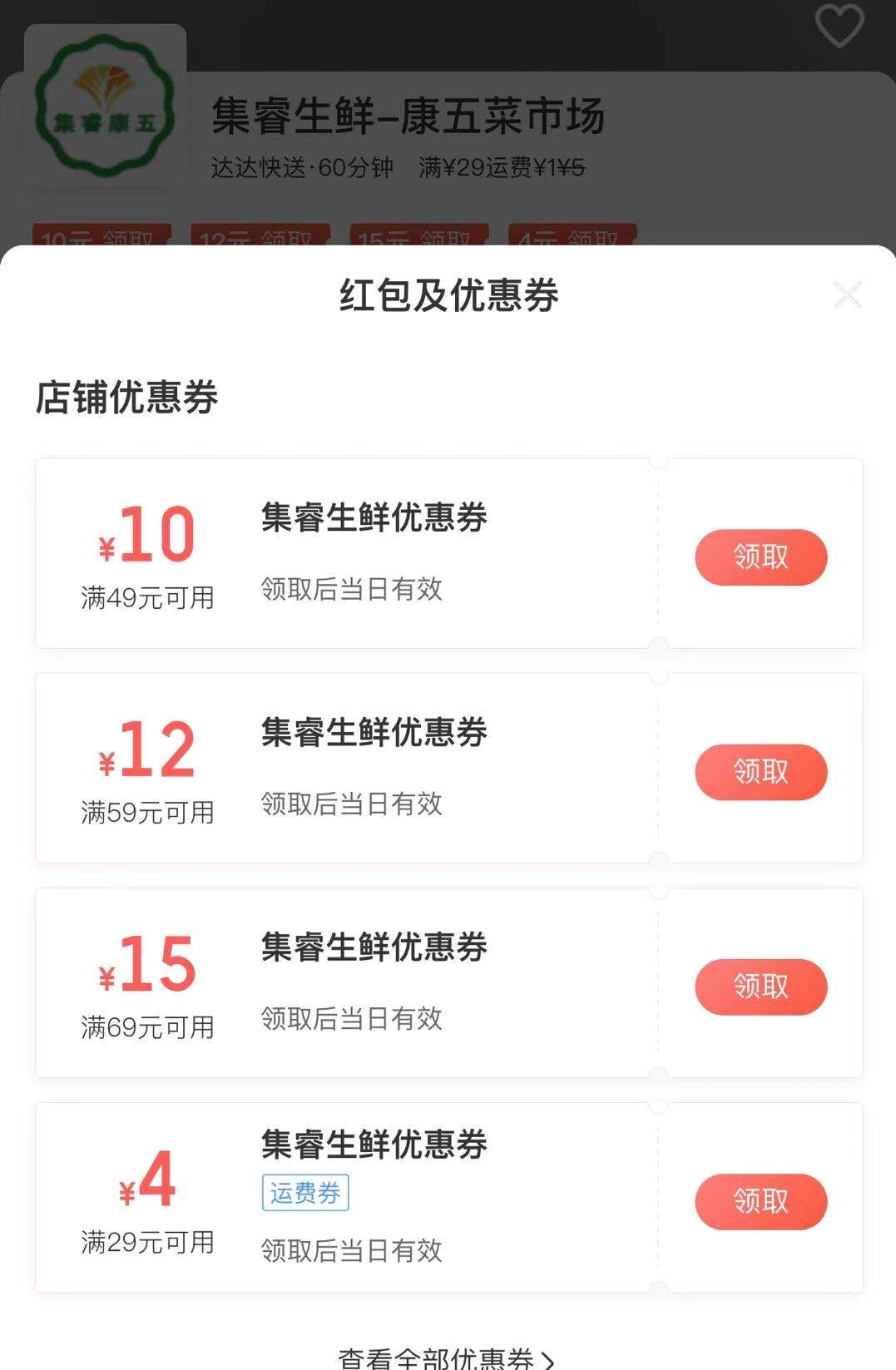Claim the ¥12 coupon for orders over 59元

click(x=760, y=772)
